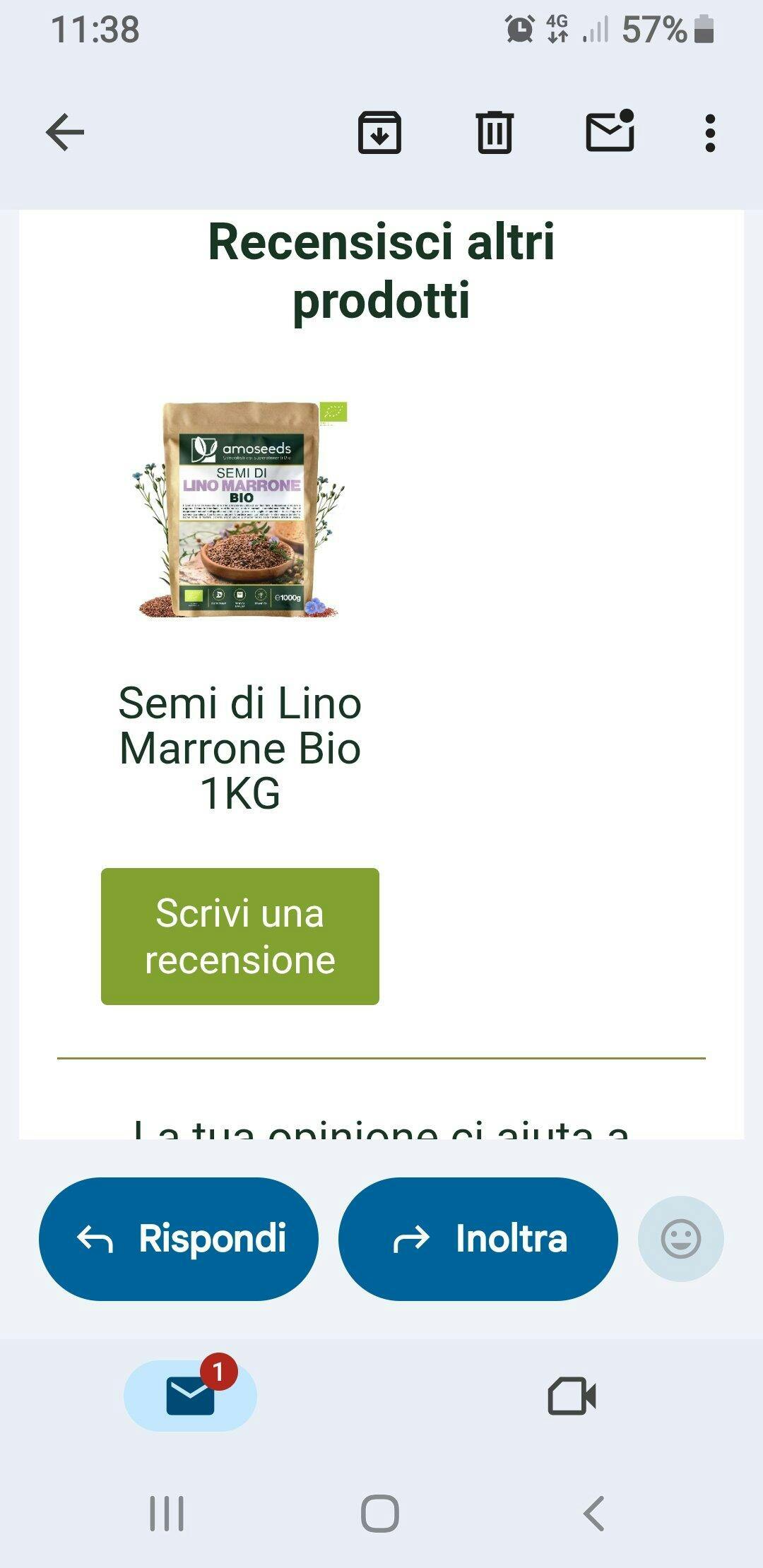
Task: Go to the home screen
Action: [x=380, y=1513]
